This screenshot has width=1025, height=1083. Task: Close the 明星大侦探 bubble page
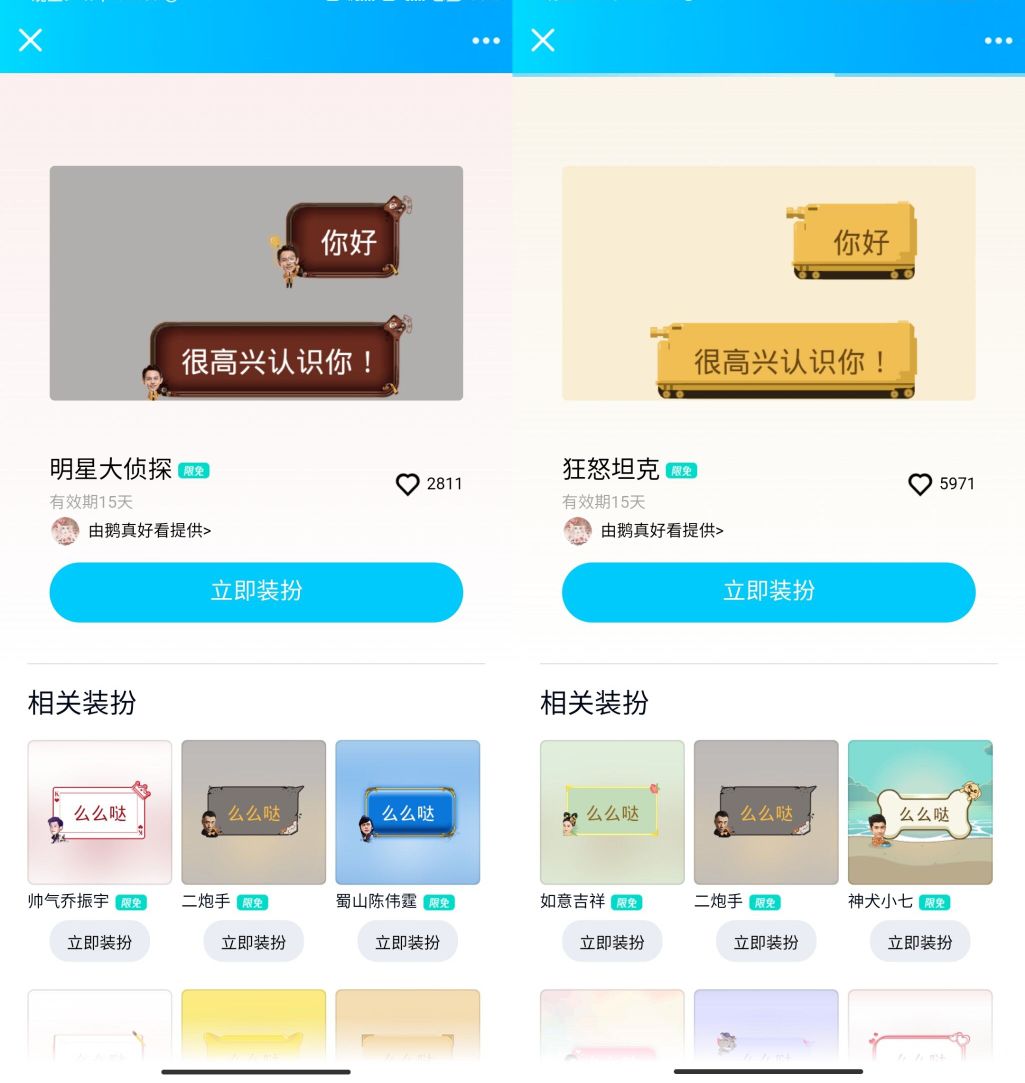click(x=31, y=40)
